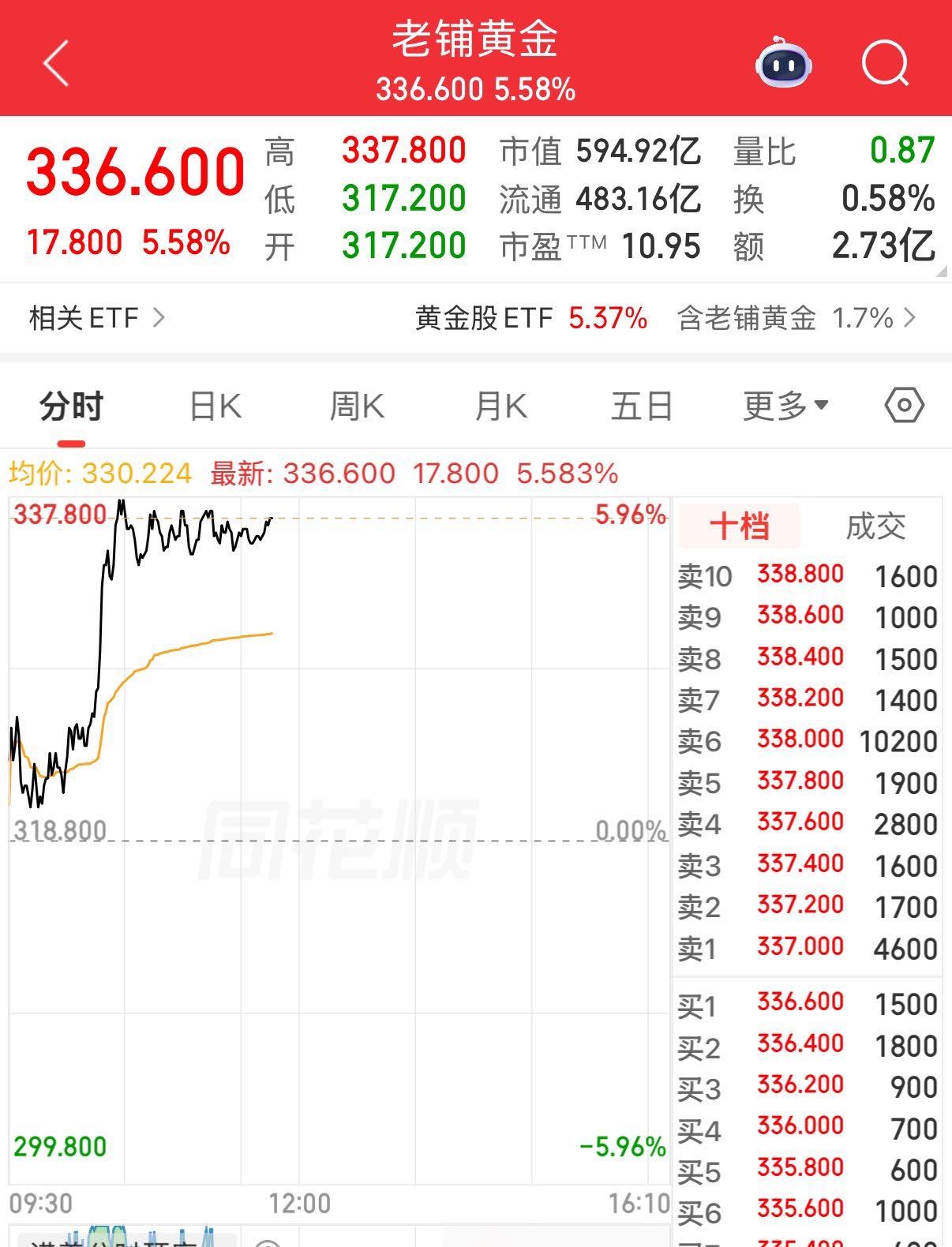The image size is (952, 1247).
Task: Open the 含老铺黄金 1.7% ETF details
Action: coord(796,318)
